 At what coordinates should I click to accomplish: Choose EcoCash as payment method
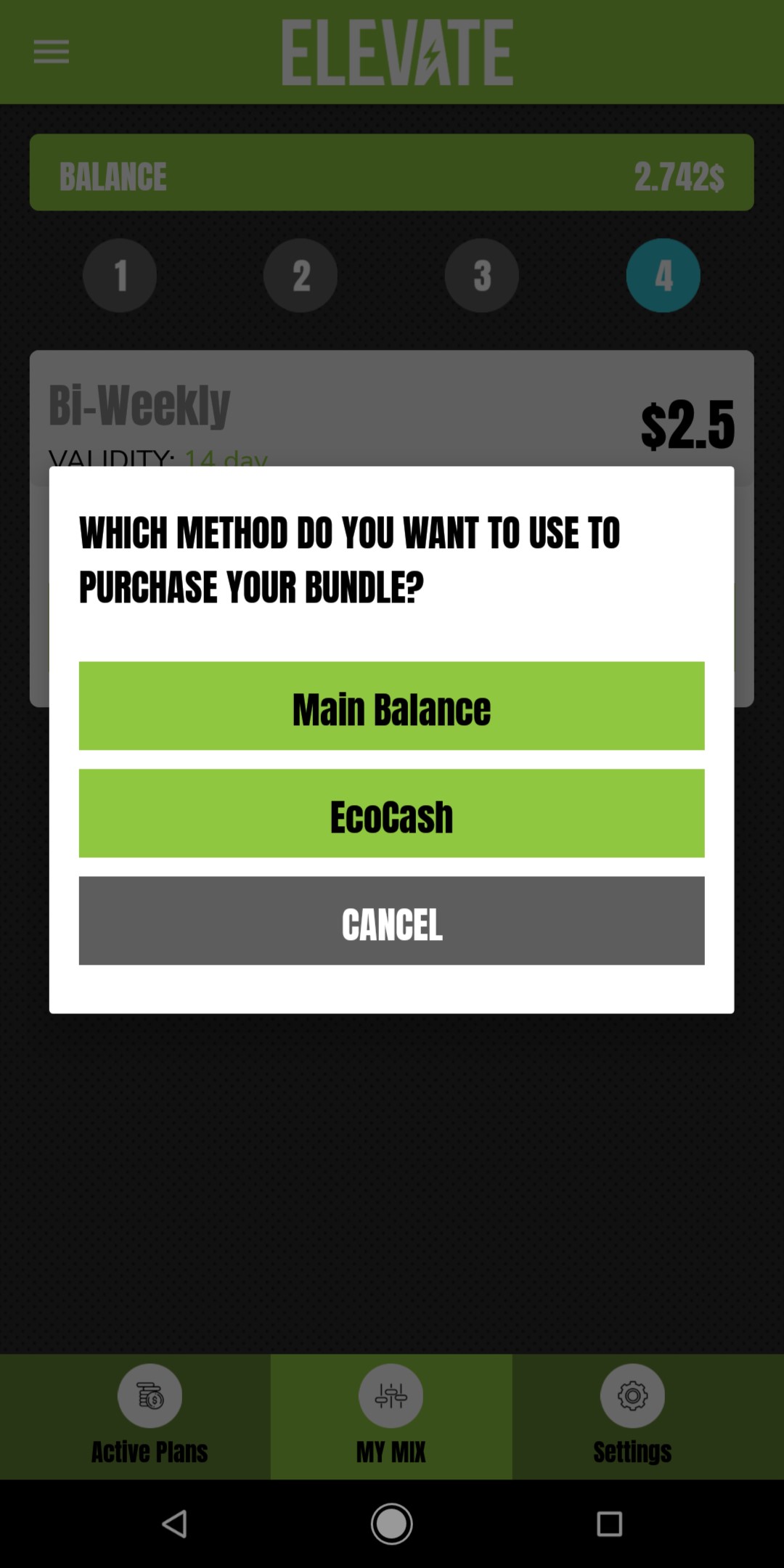click(x=391, y=813)
